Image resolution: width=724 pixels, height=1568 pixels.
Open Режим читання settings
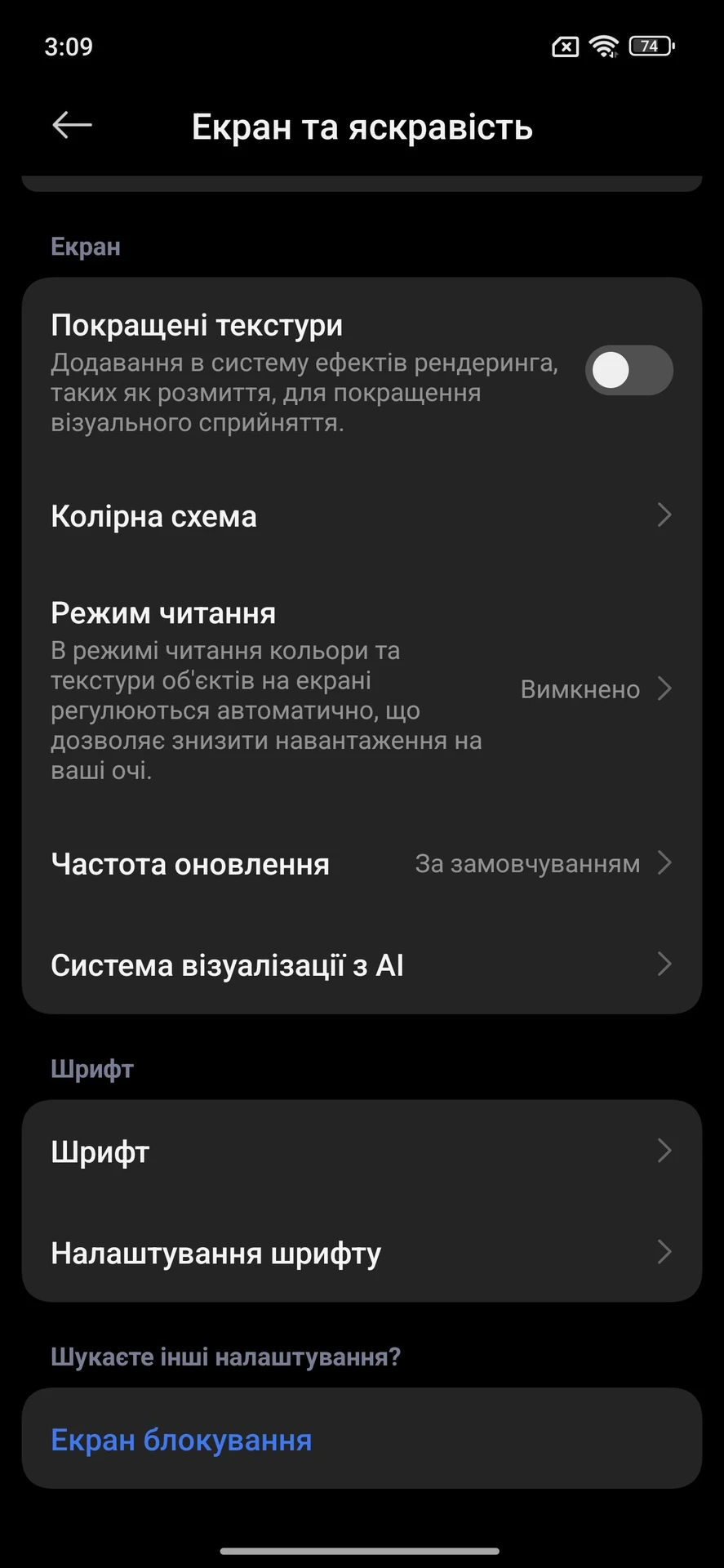click(362, 689)
